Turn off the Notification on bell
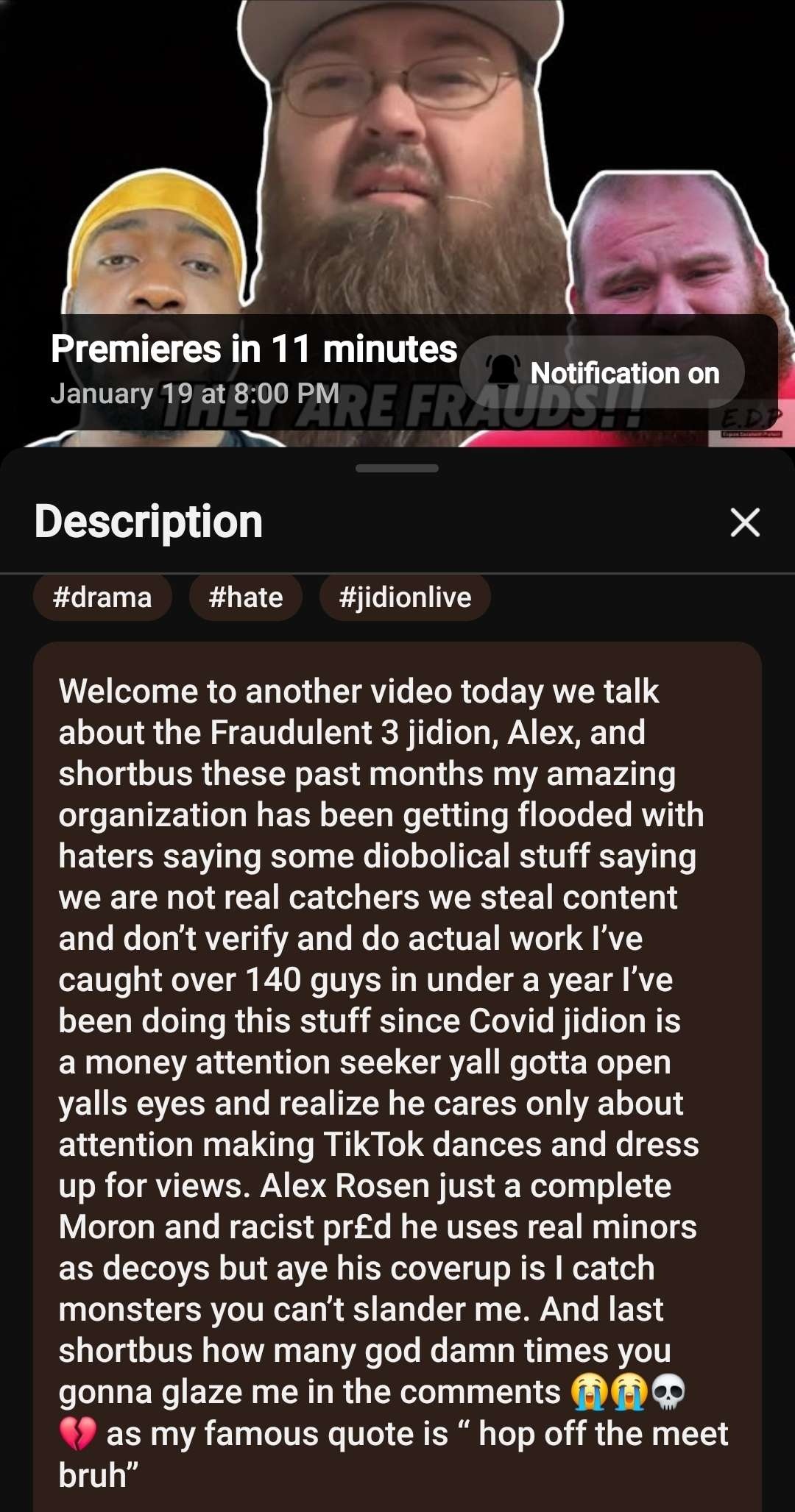This screenshot has height=1512, width=795. 601,372
